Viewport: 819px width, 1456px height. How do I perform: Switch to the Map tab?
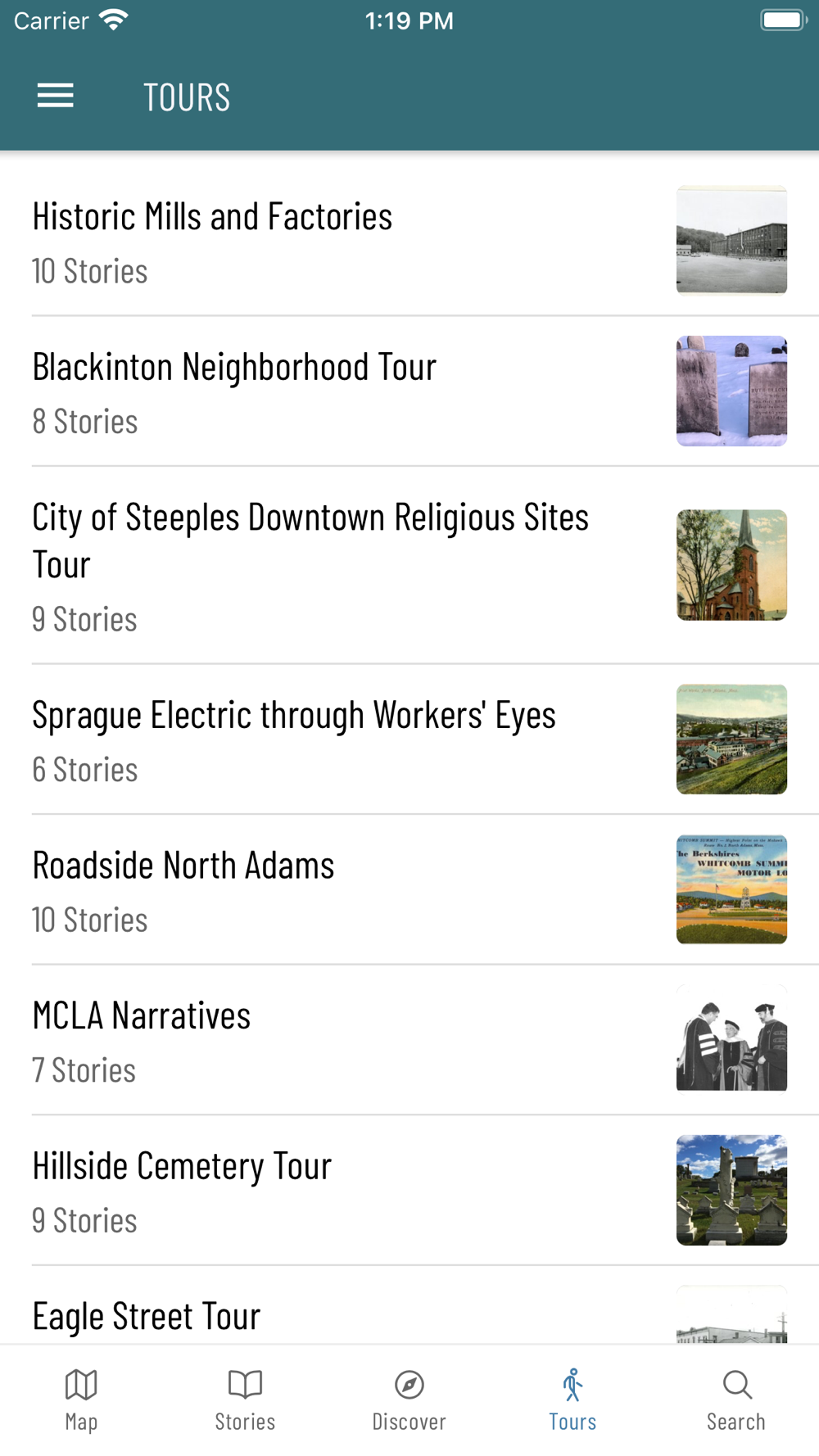tap(81, 1399)
